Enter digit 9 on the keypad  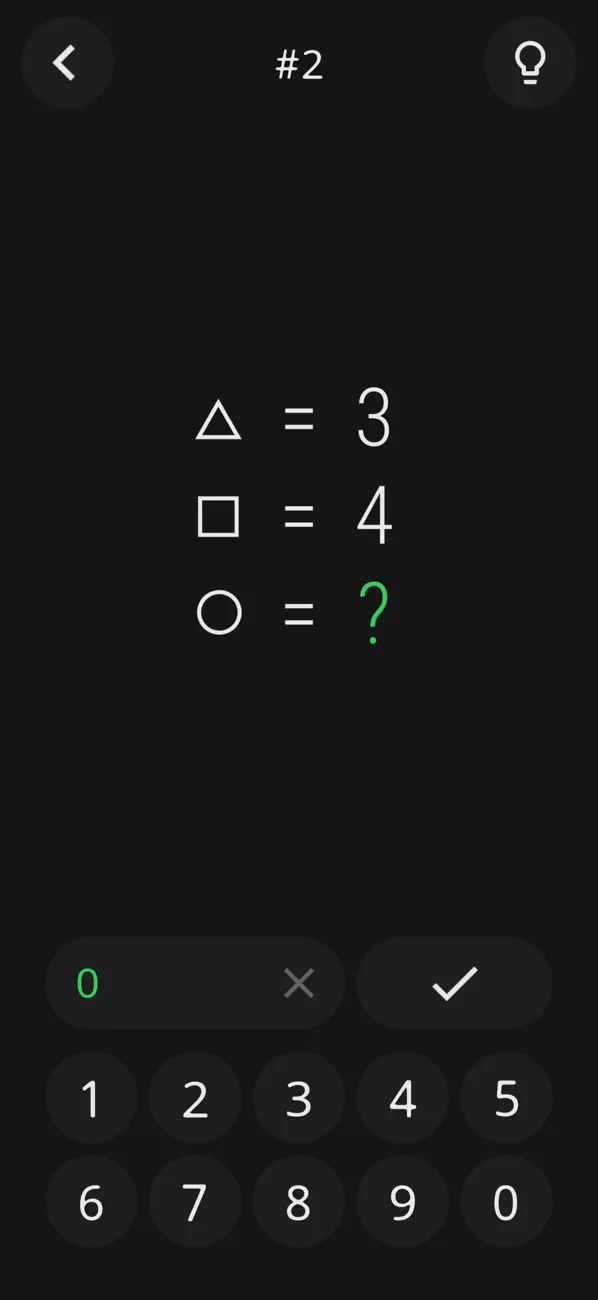403,1202
